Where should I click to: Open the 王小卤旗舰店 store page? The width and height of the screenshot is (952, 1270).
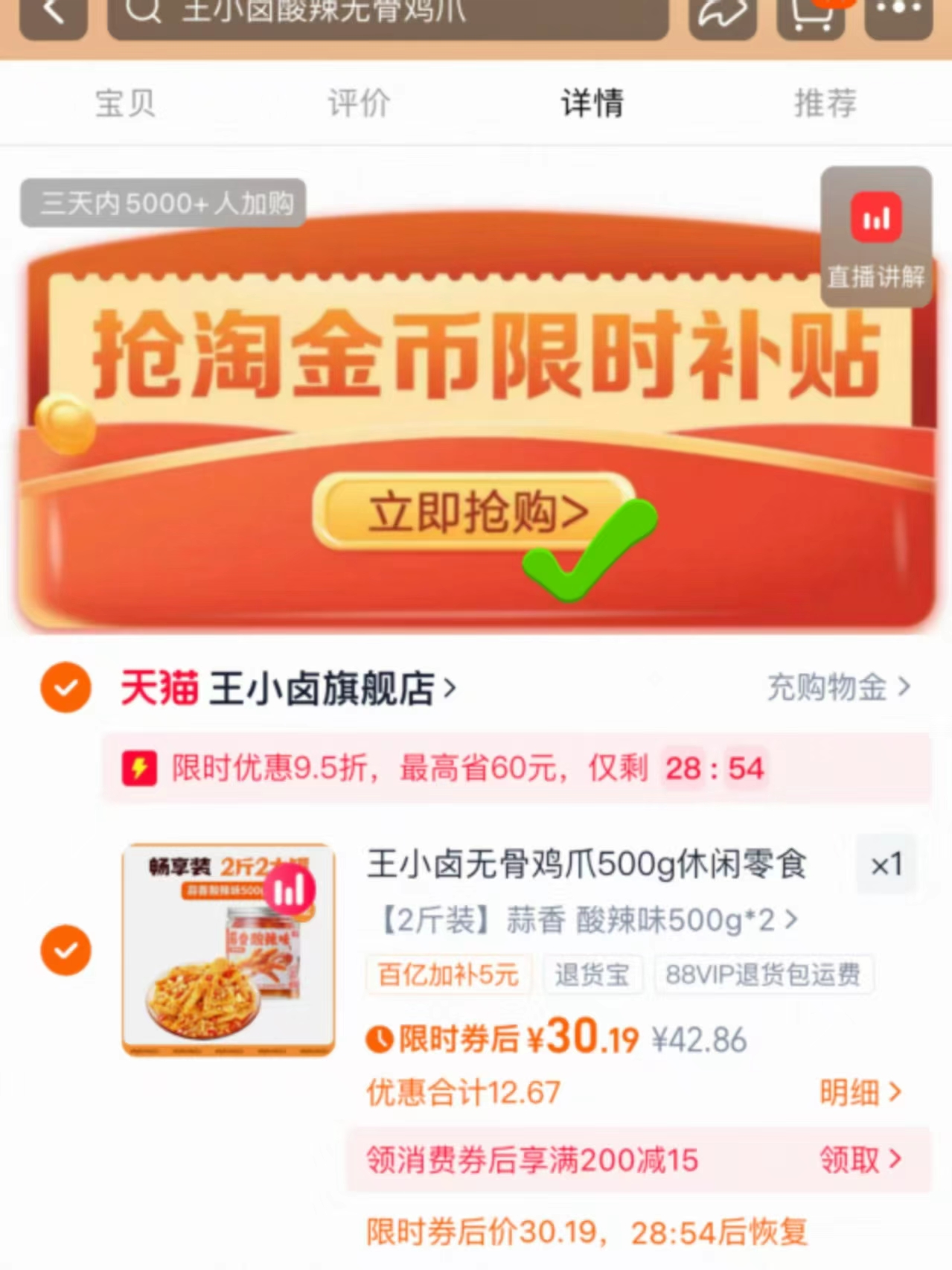click(x=325, y=688)
